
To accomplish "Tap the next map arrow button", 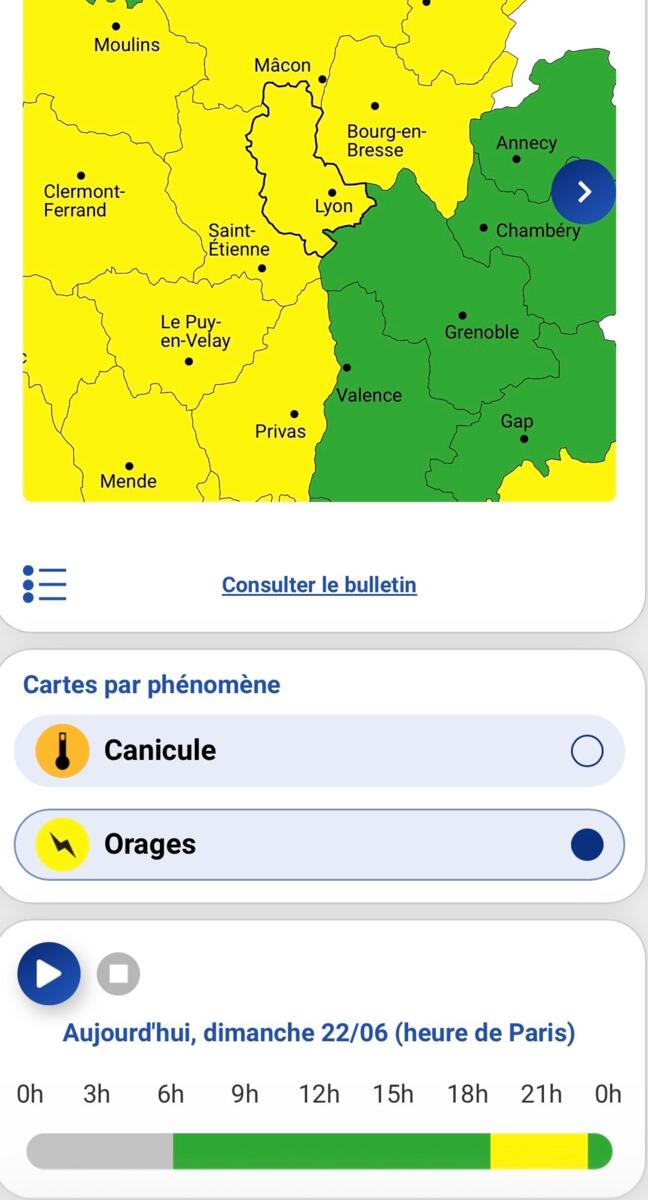I will (x=584, y=191).
